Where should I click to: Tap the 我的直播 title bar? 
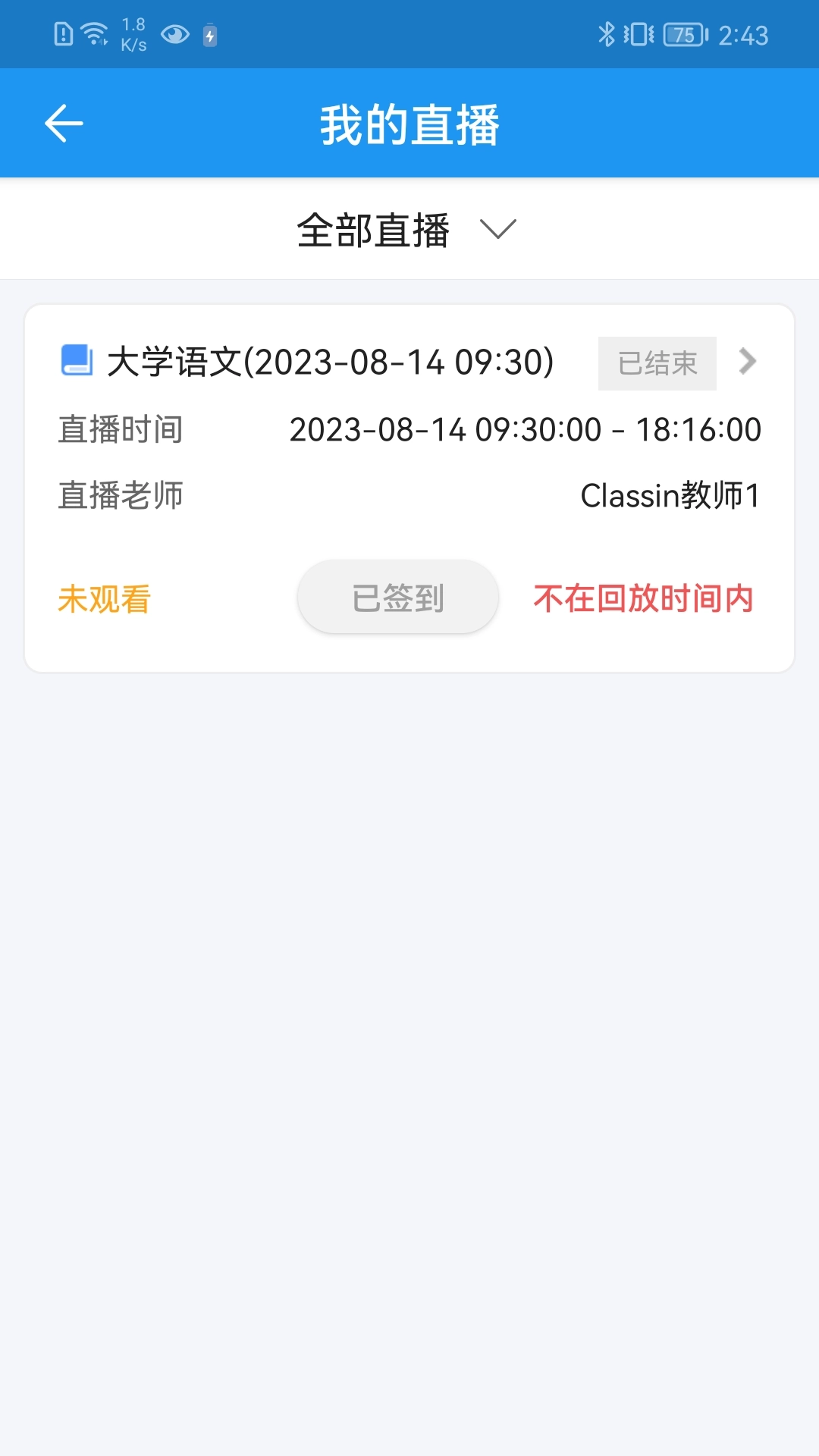(409, 127)
